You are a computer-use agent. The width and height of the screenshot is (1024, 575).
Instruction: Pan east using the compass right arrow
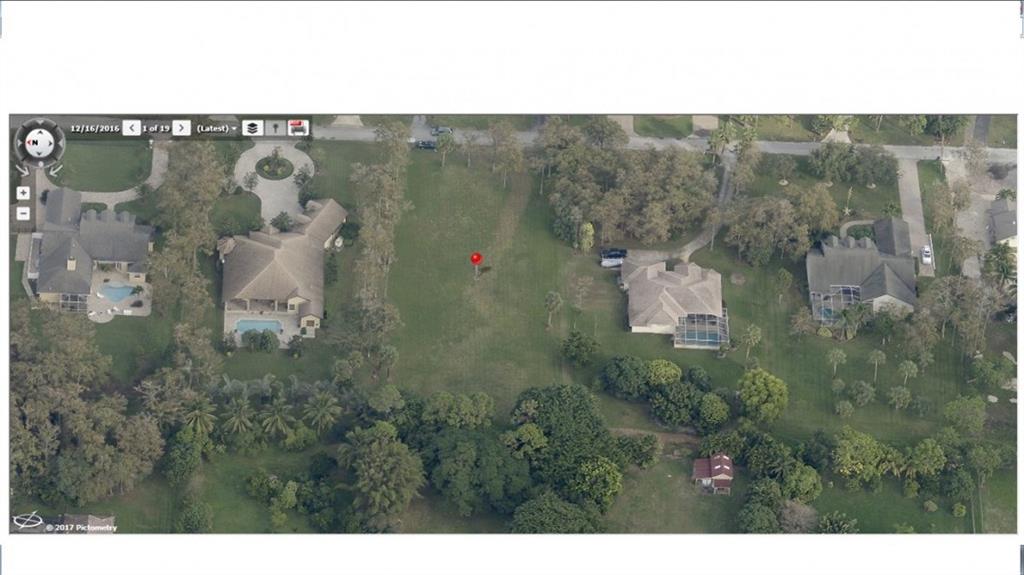pos(50,143)
